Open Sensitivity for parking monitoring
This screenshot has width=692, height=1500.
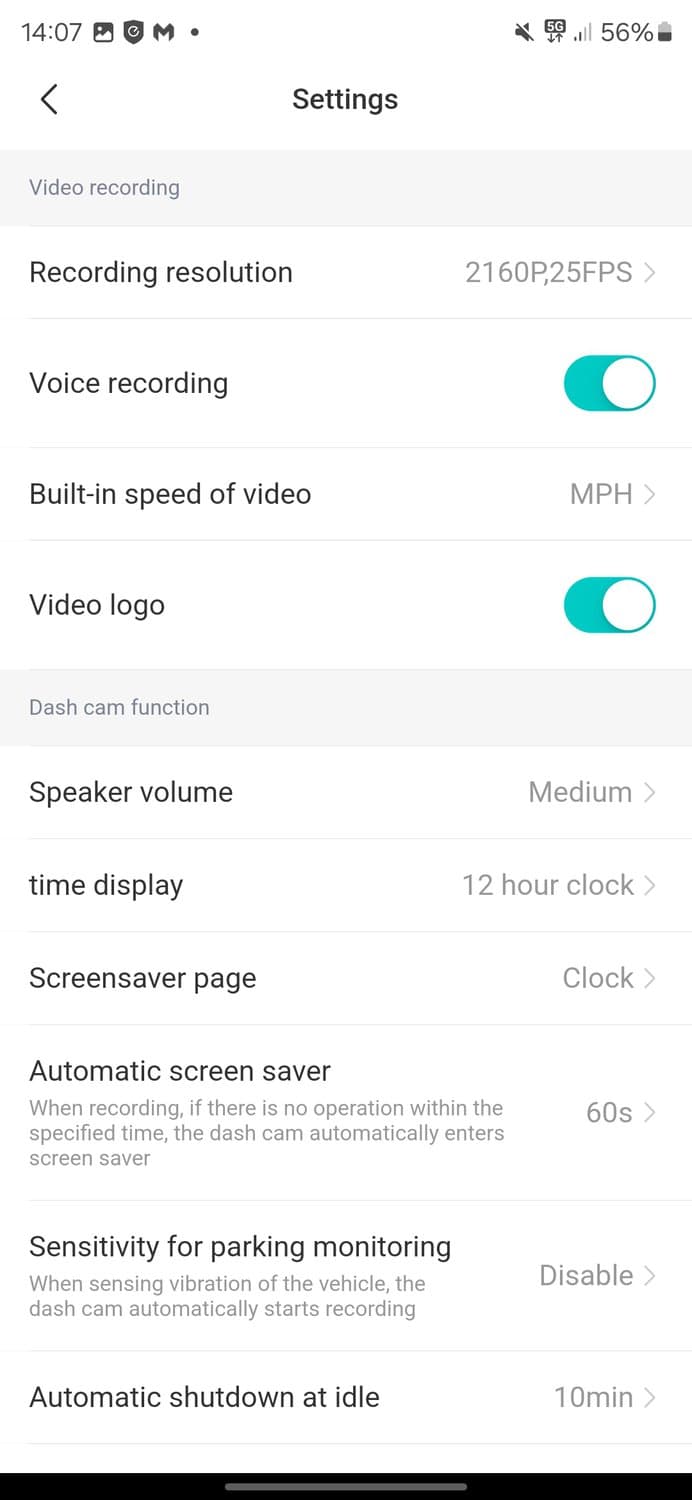[x=345, y=1275]
